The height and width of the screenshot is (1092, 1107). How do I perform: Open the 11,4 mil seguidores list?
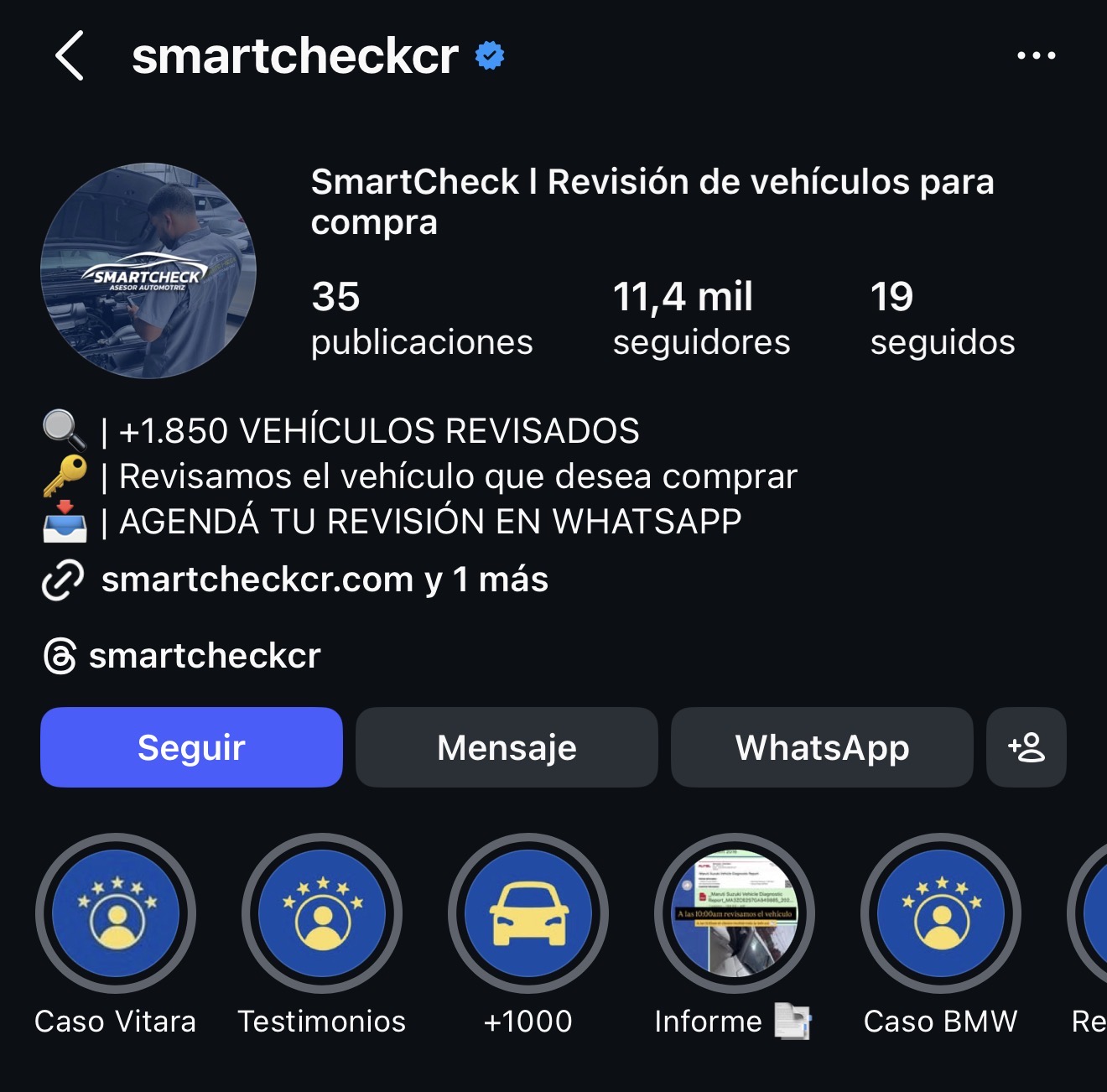(x=701, y=319)
